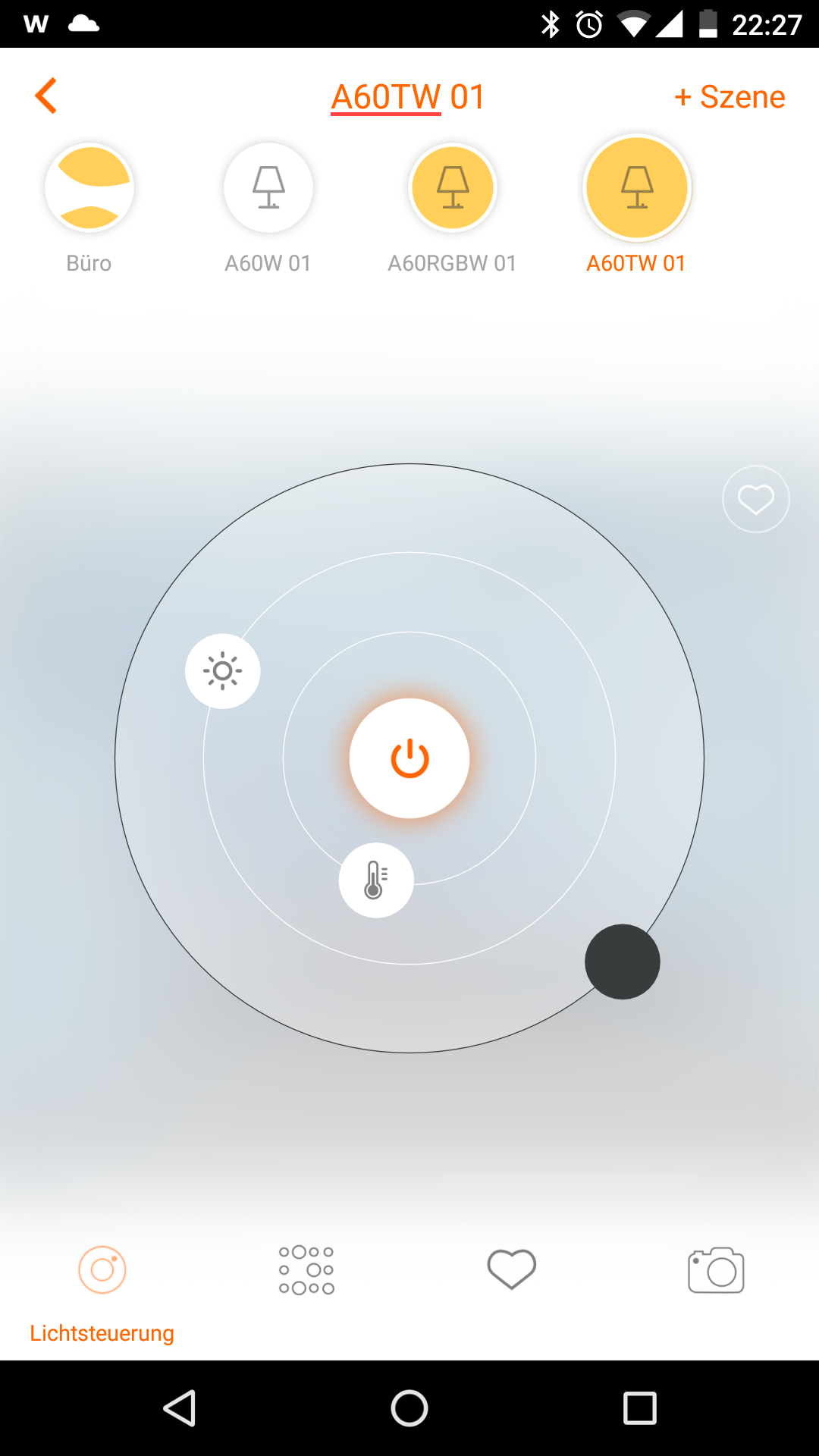Select the A60RGBW 01 lamp
The height and width of the screenshot is (1456, 819).
click(x=453, y=188)
